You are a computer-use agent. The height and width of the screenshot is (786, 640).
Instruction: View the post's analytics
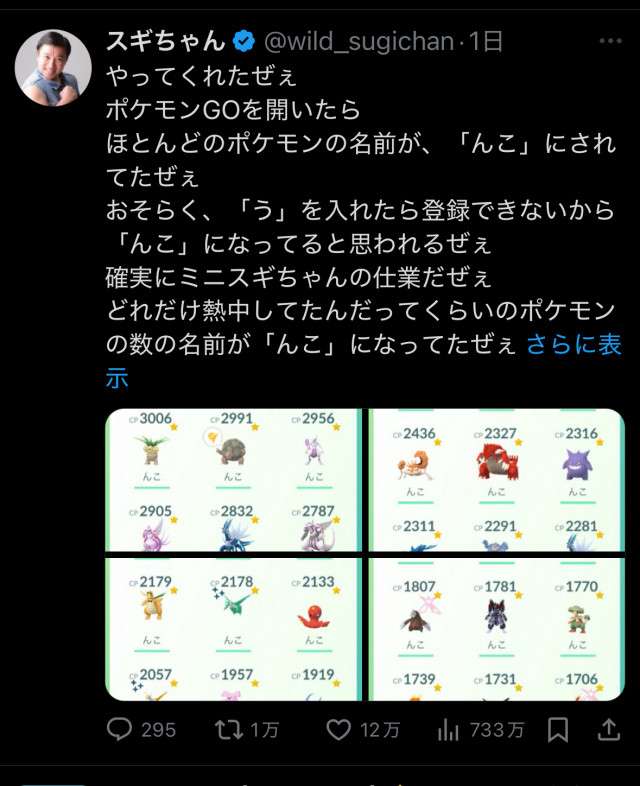448,729
